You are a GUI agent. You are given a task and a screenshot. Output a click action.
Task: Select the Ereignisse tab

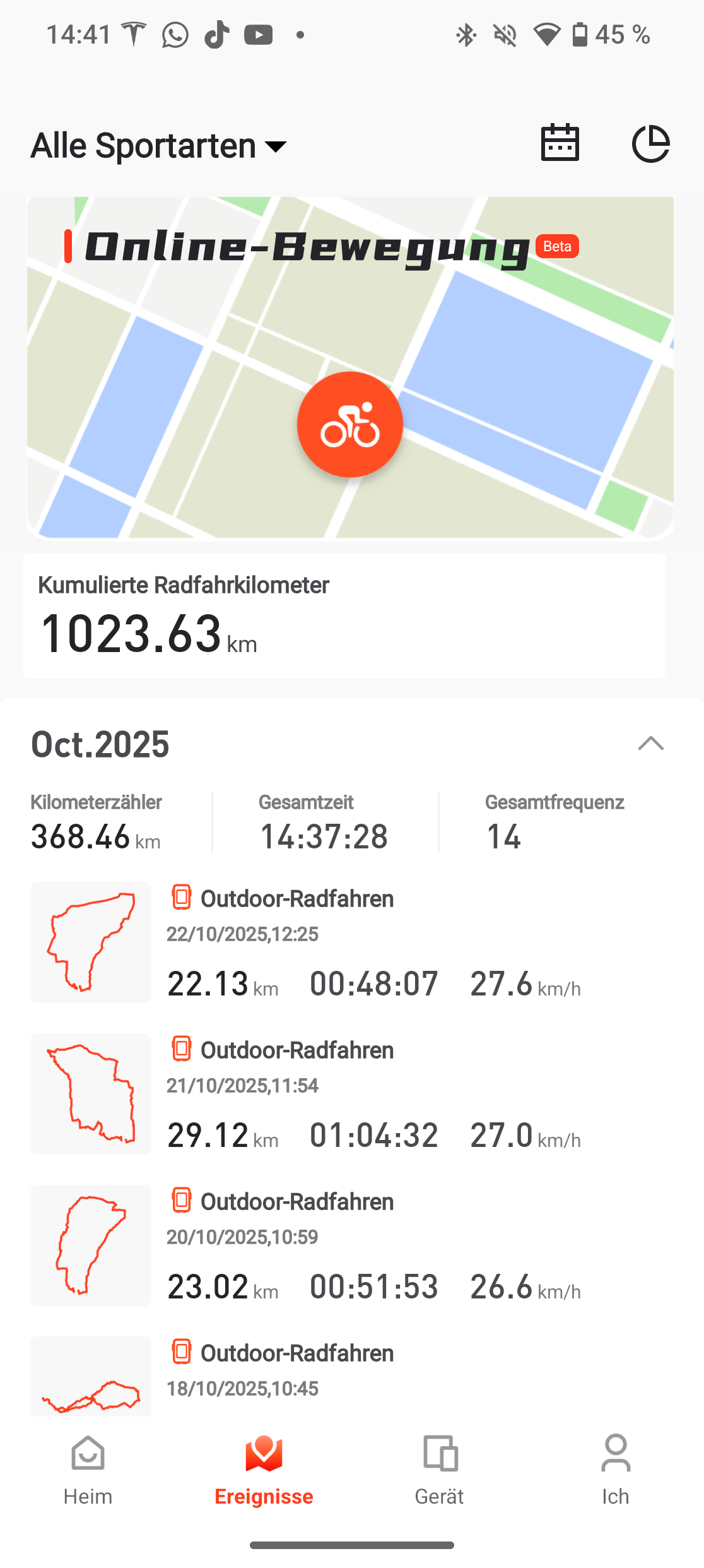click(x=264, y=1470)
